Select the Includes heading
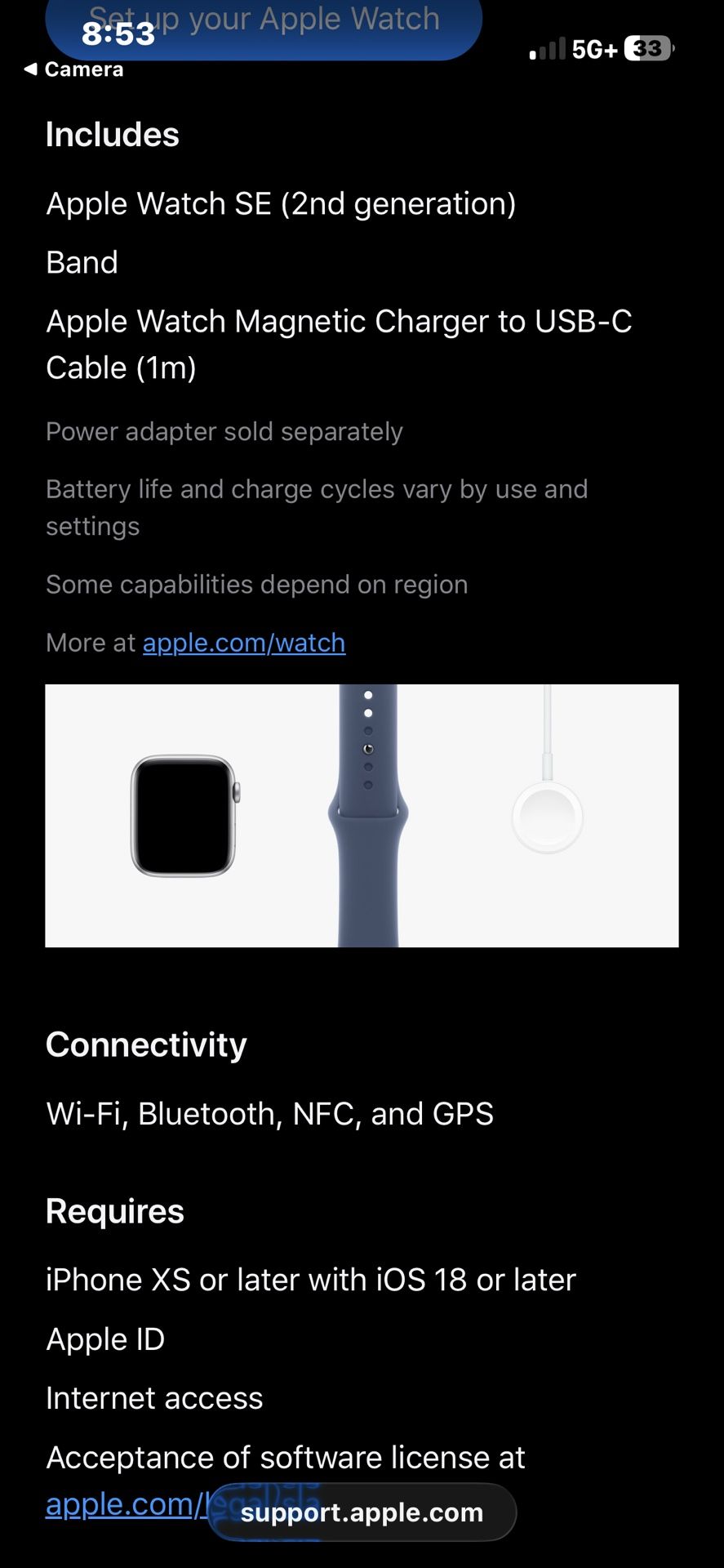The width and height of the screenshot is (724, 1568). click(x=112, y=134)
